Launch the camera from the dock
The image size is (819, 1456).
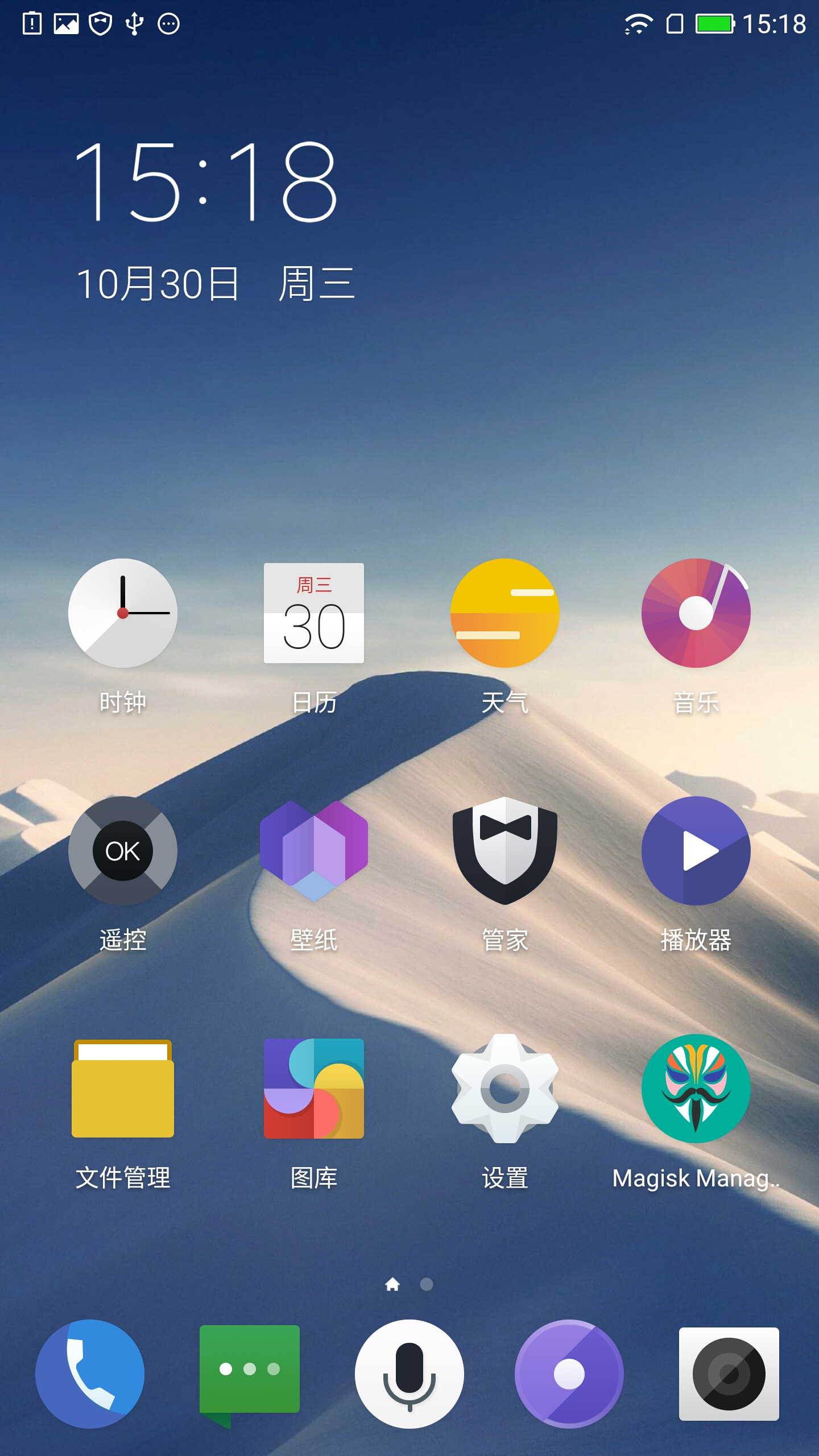[729, 1374]
